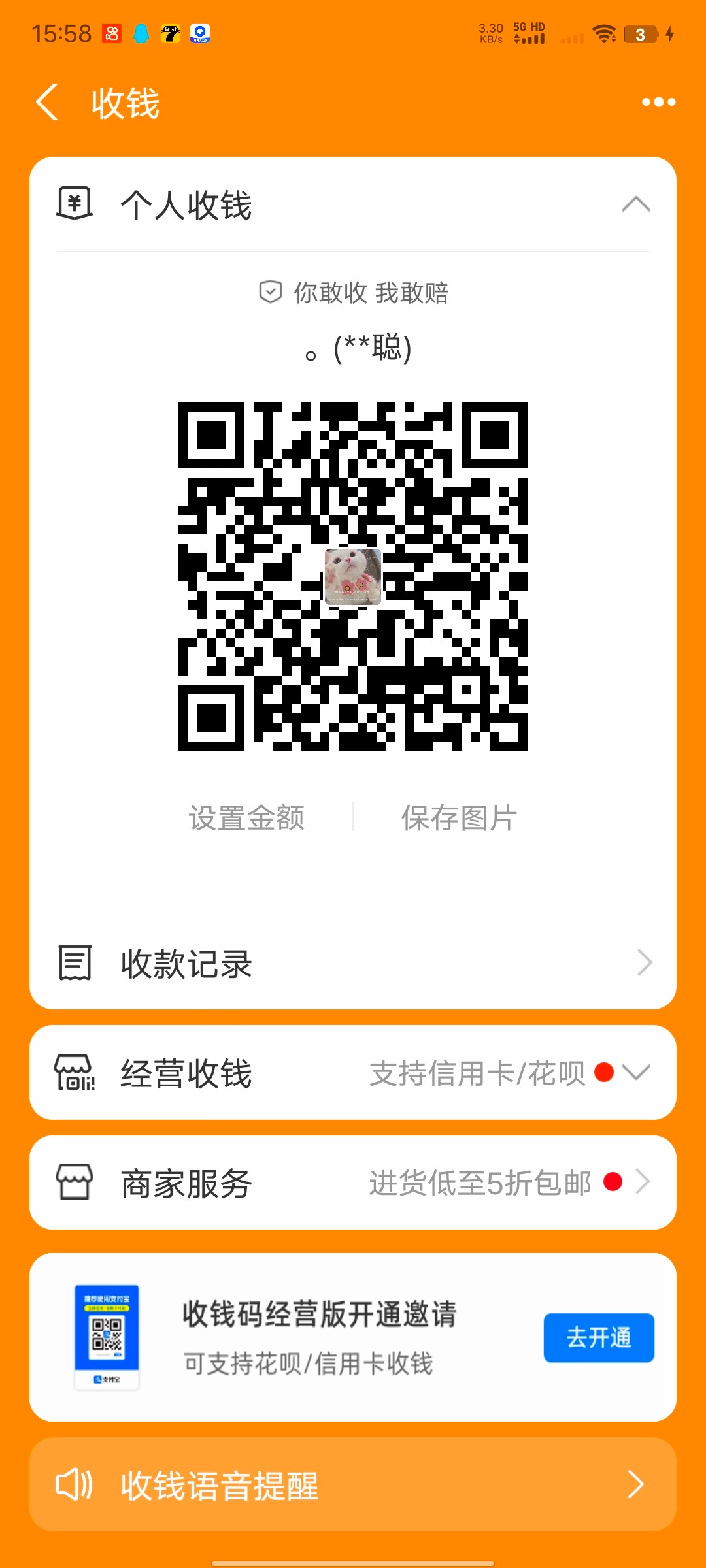Open 收钱语音提醒 voice reminder settings

[x=353, y=1484]
